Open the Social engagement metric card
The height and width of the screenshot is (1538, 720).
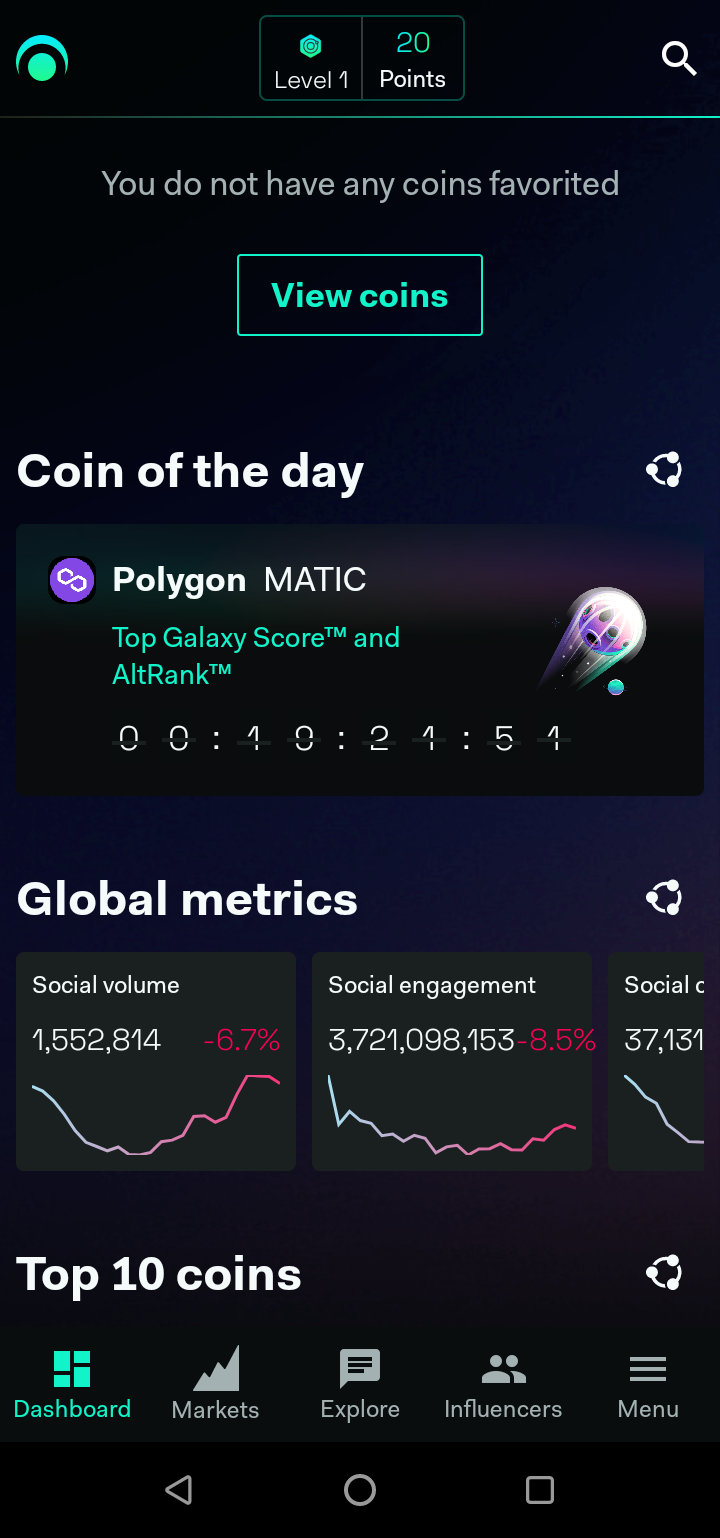[452, 1061]
